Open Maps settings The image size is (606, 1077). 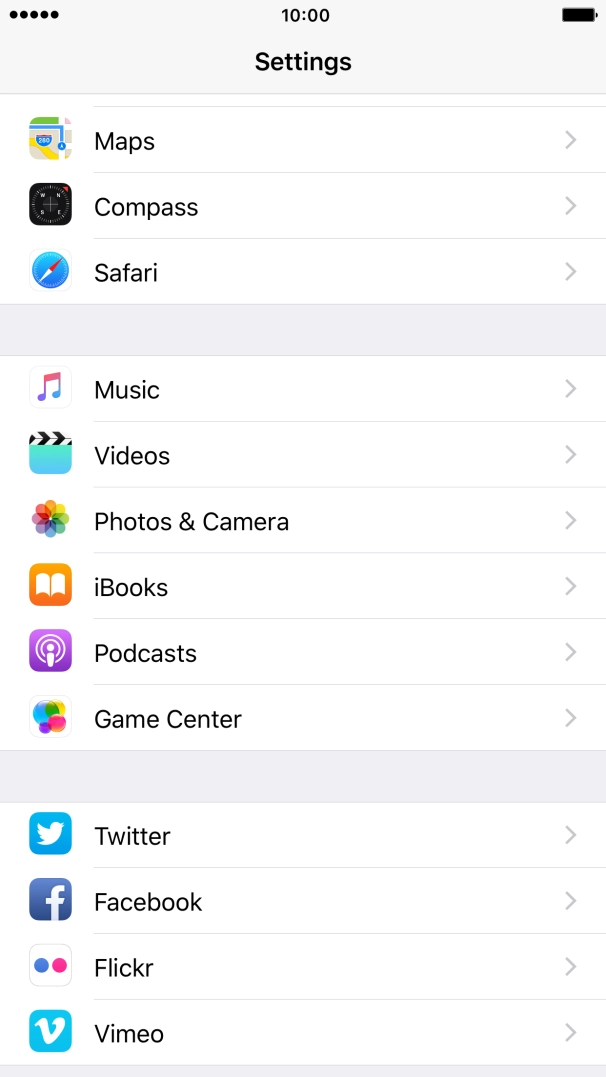[300, 141]
